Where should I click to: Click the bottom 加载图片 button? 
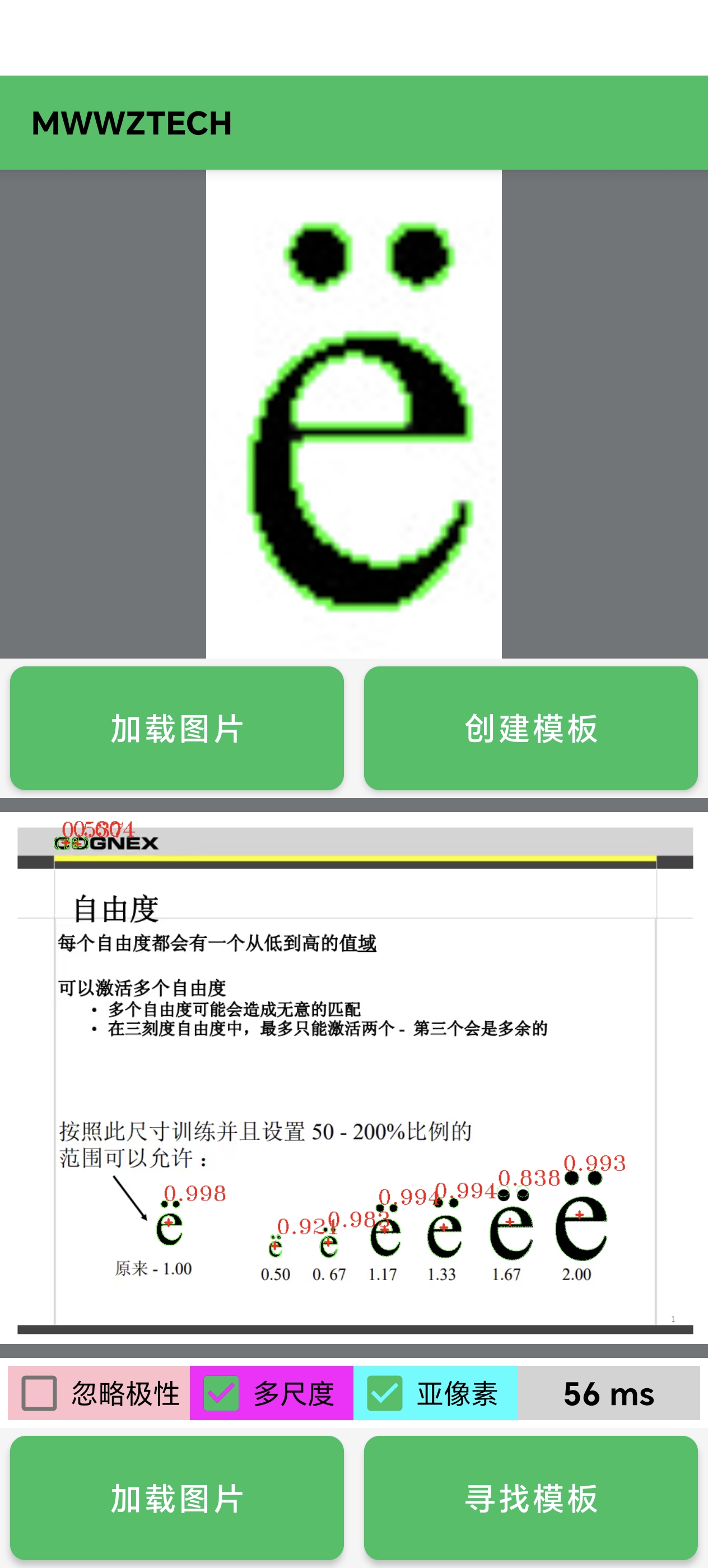click(176, 1499)
